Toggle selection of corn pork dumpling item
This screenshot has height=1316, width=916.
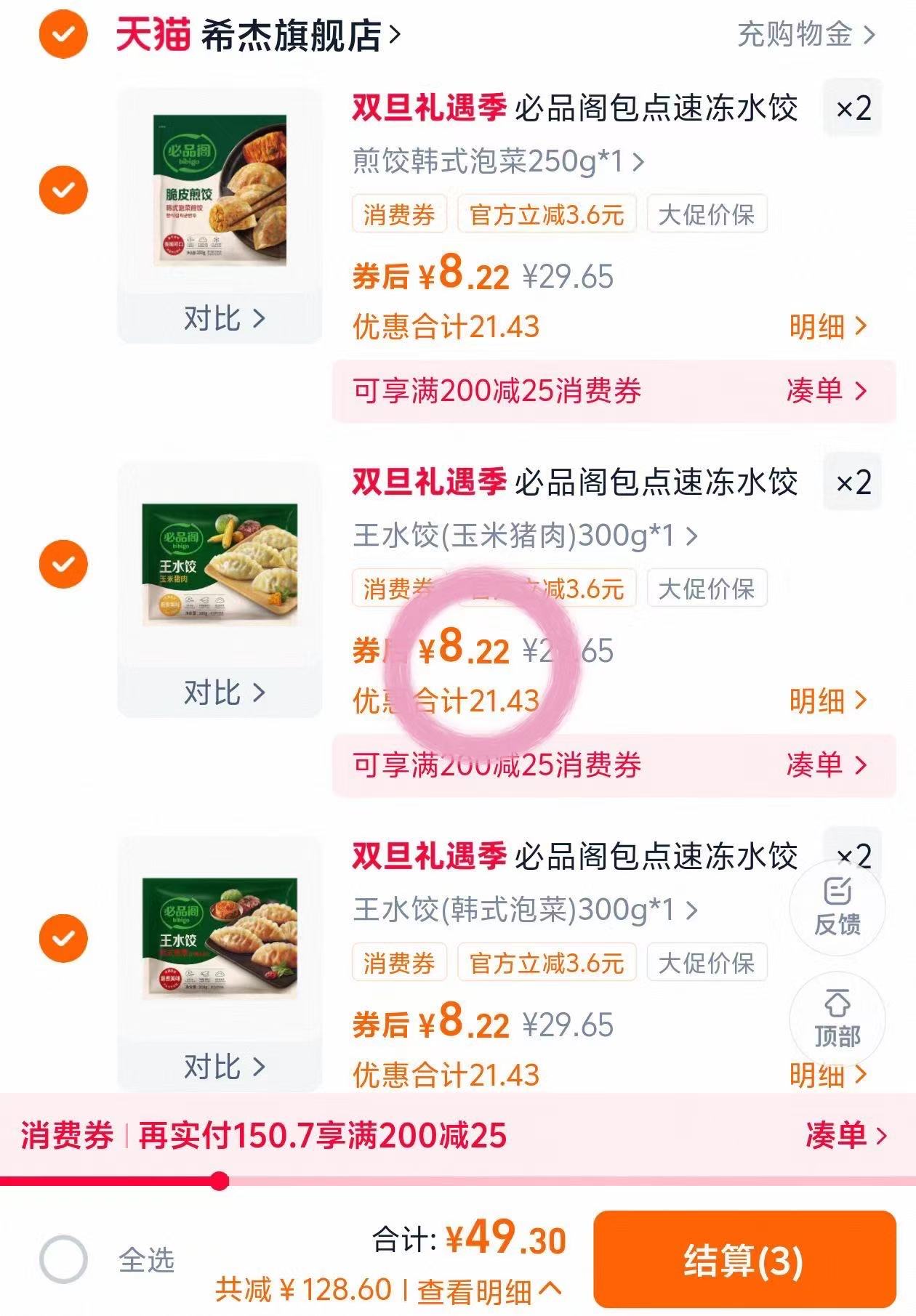(x=65, y=563)
